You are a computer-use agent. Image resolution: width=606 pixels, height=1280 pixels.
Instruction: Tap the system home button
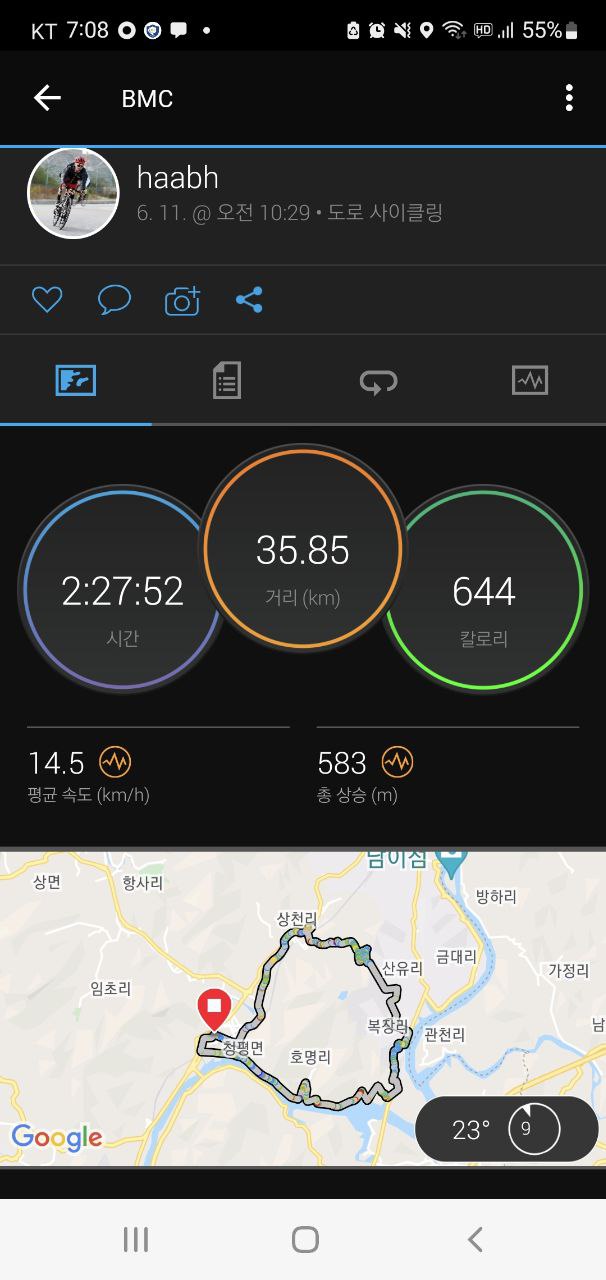tap(304, 1240)
